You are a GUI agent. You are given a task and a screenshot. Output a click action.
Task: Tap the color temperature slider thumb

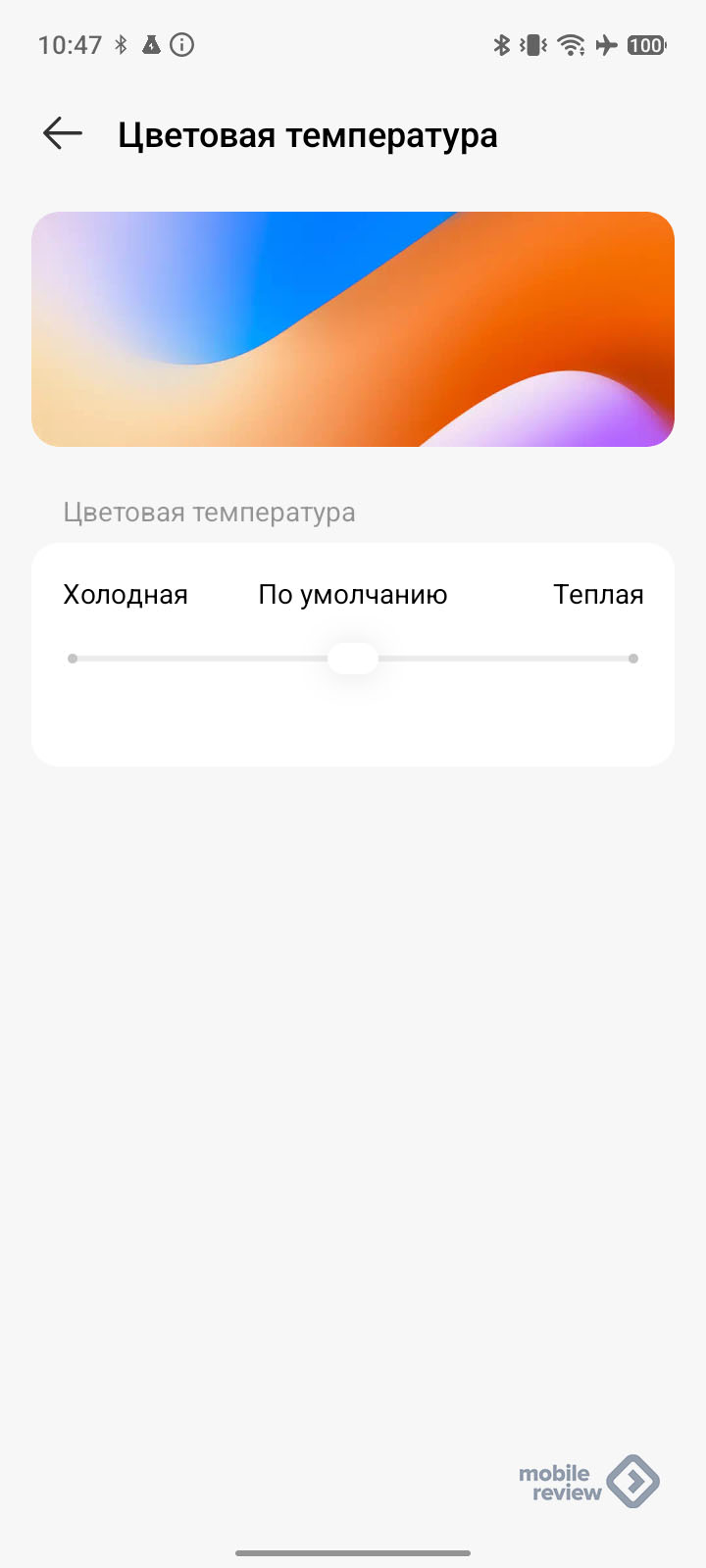point(353,659)
